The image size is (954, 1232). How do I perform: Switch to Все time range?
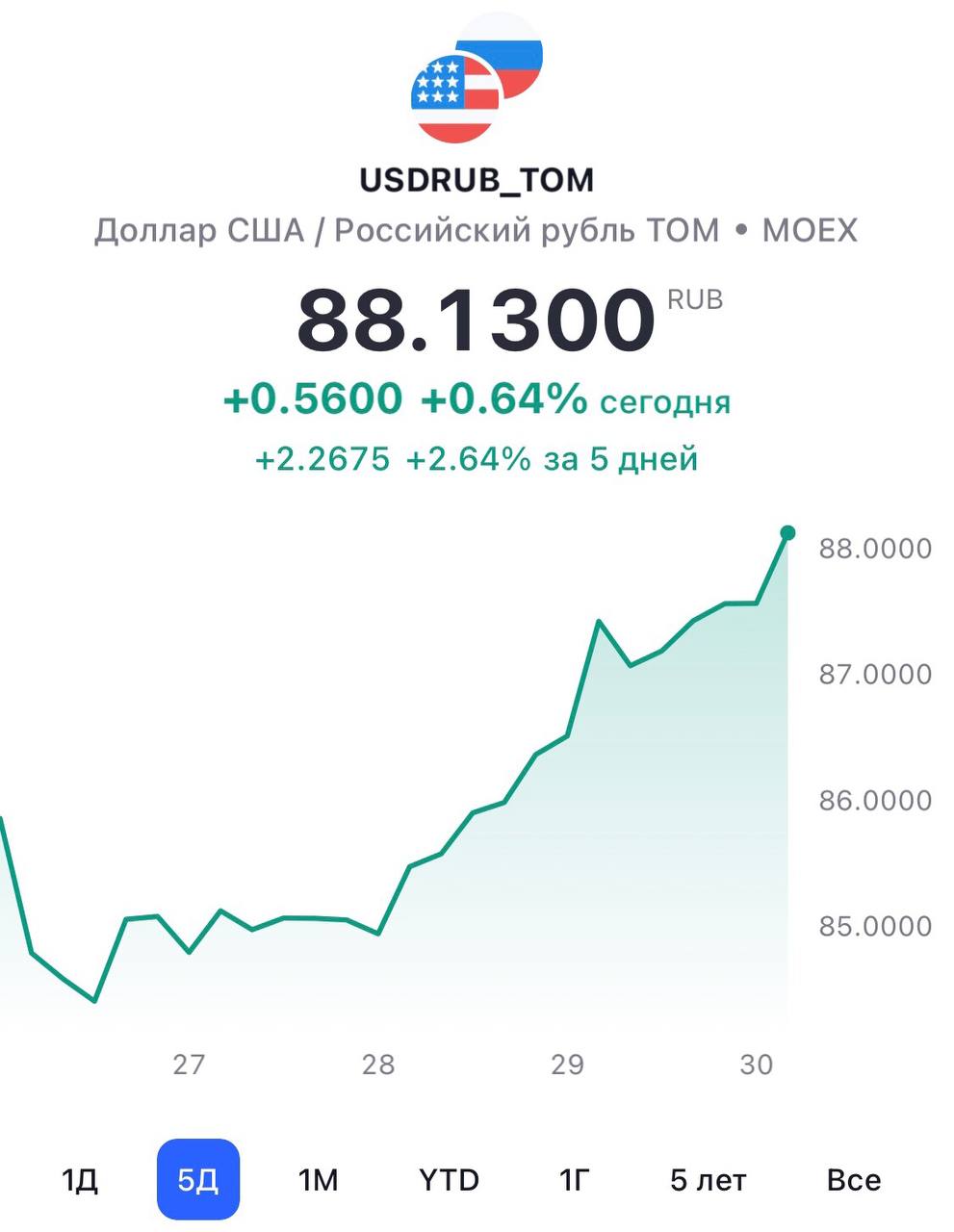click(x=853, y=1180)
